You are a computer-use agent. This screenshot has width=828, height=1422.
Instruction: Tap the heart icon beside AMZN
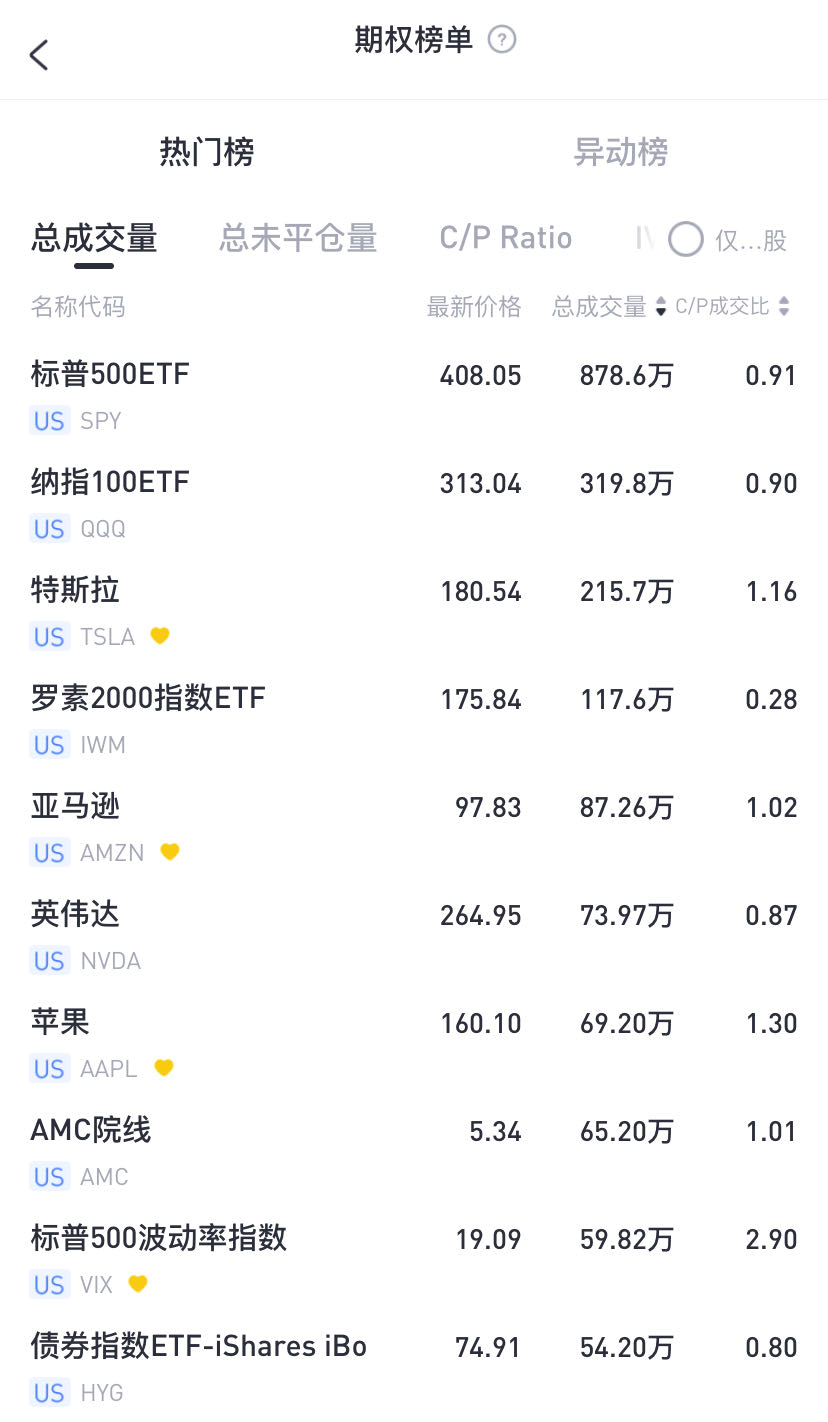coord(169,852)
